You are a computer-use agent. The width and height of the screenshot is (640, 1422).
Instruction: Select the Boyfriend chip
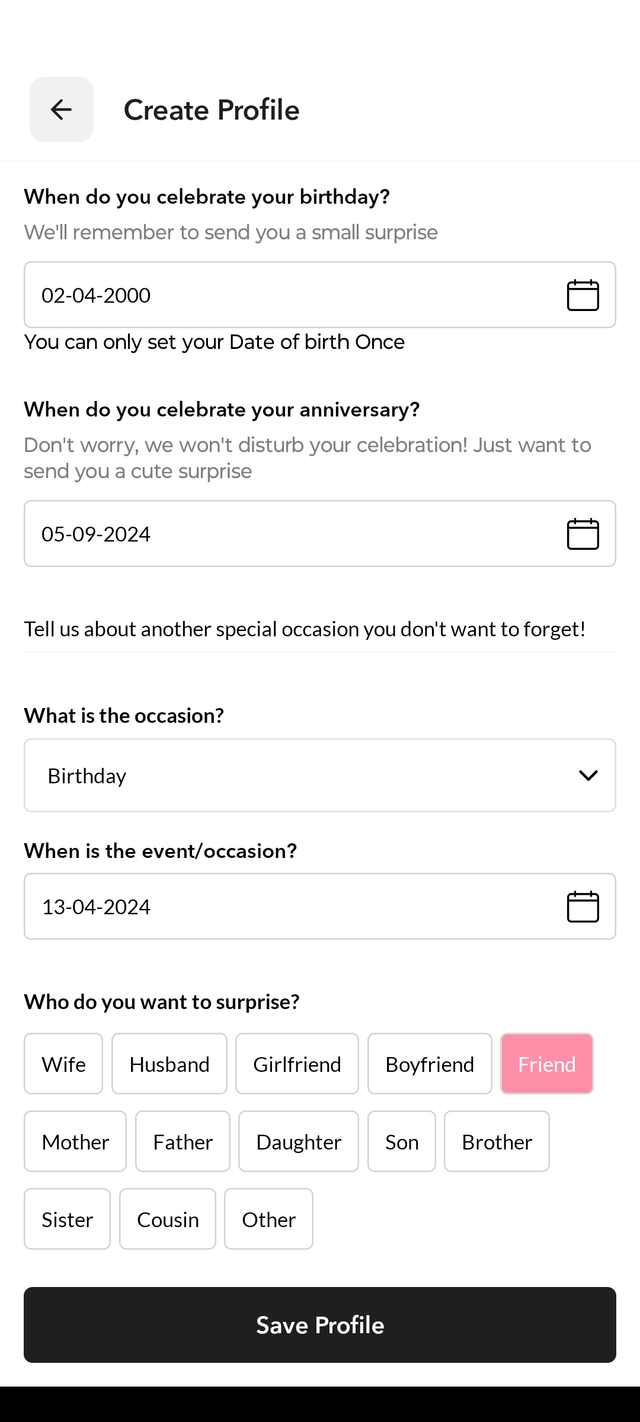(x=430, y=1064)
